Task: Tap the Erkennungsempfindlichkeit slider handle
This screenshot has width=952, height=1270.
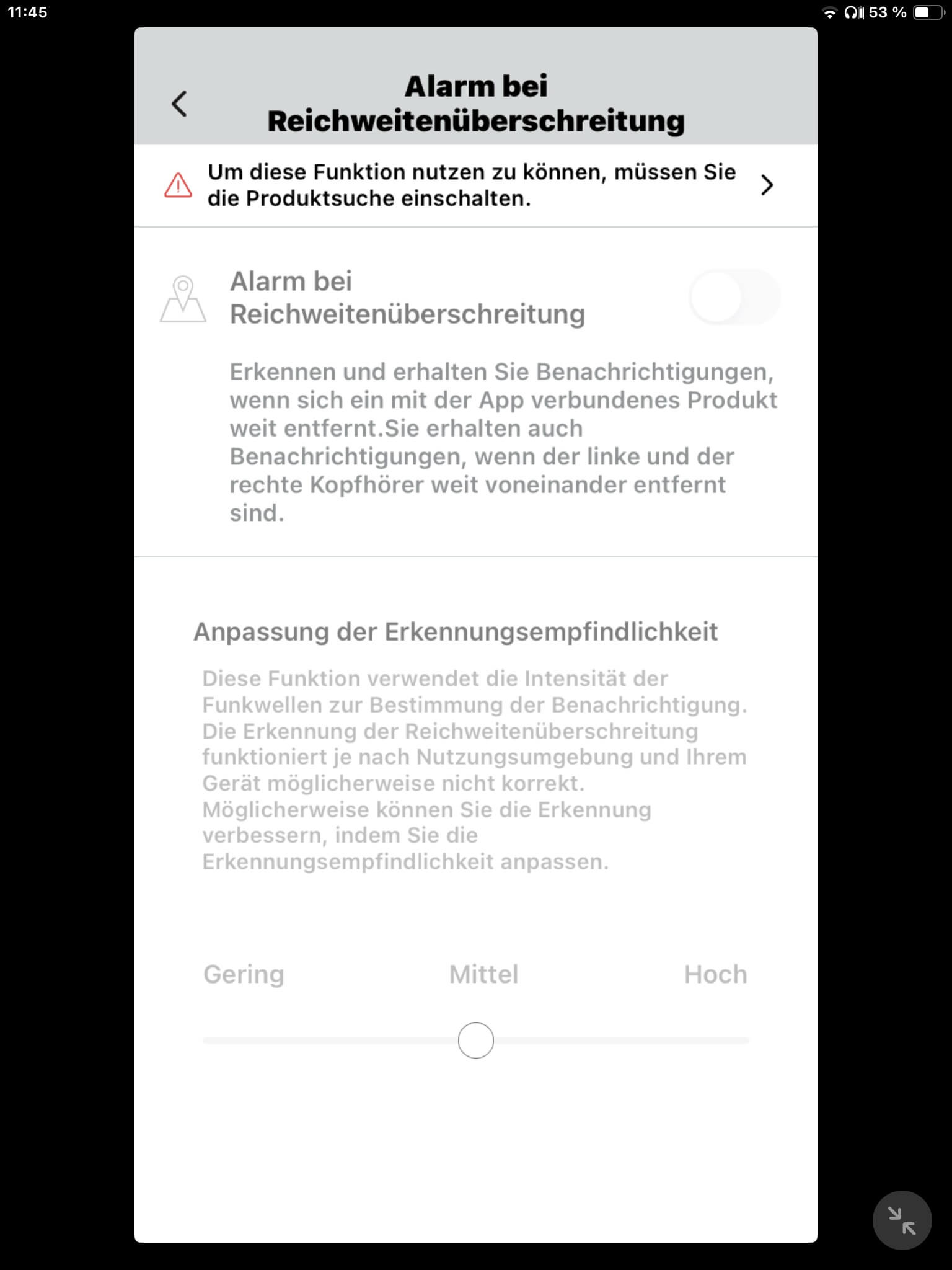Action: pyautogui.click(x=475, y=1040)
